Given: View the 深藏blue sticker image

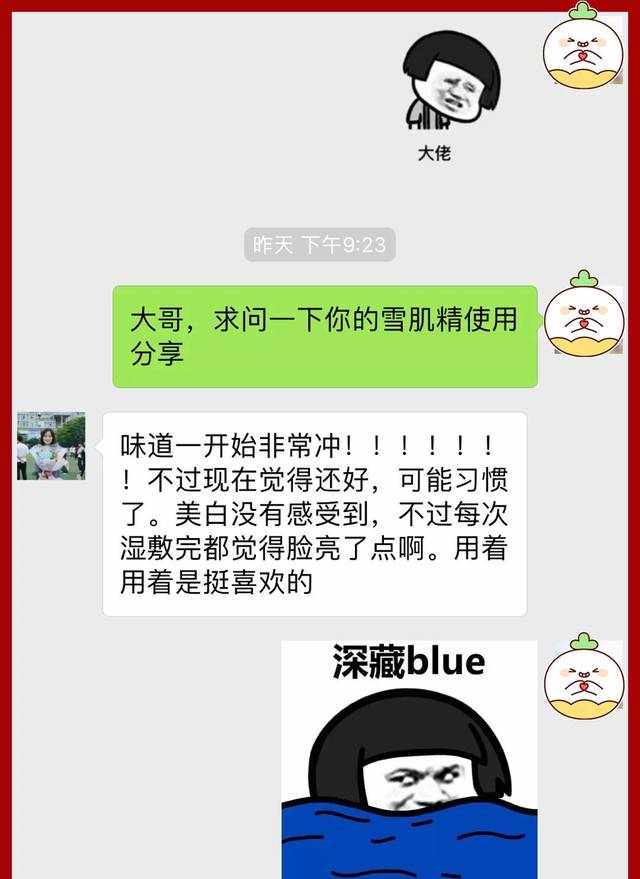Looking at the screenshot, I should pyautogui.click(x=409, y=760).
